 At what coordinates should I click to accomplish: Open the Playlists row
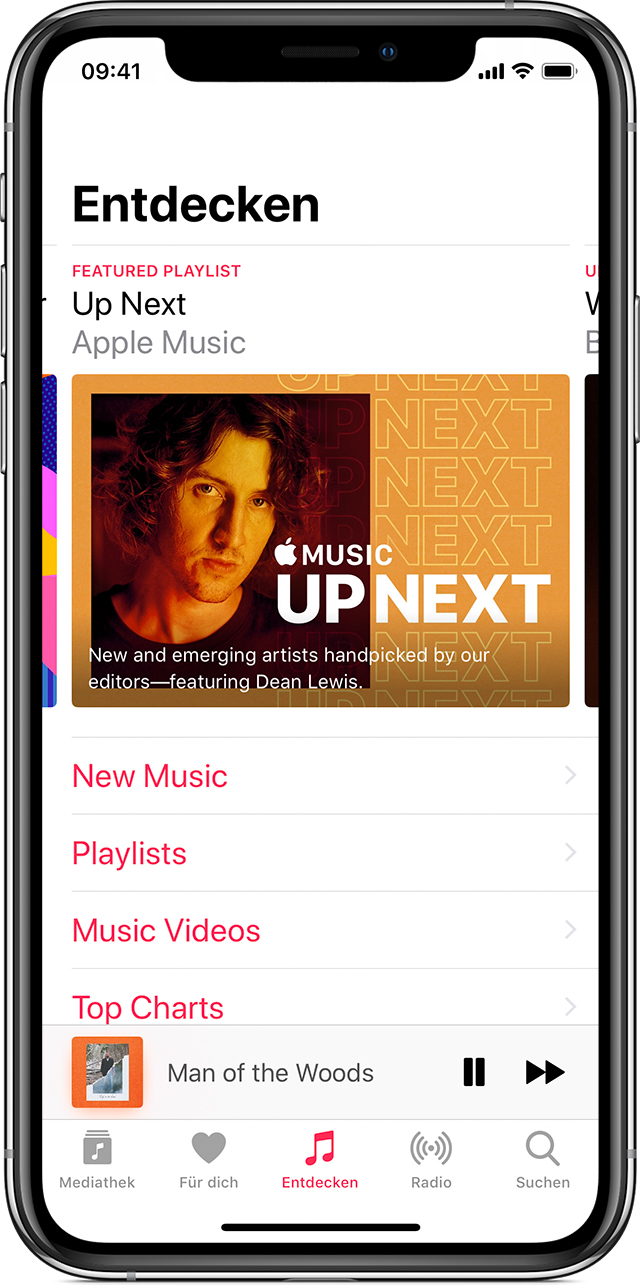(320, 853)
